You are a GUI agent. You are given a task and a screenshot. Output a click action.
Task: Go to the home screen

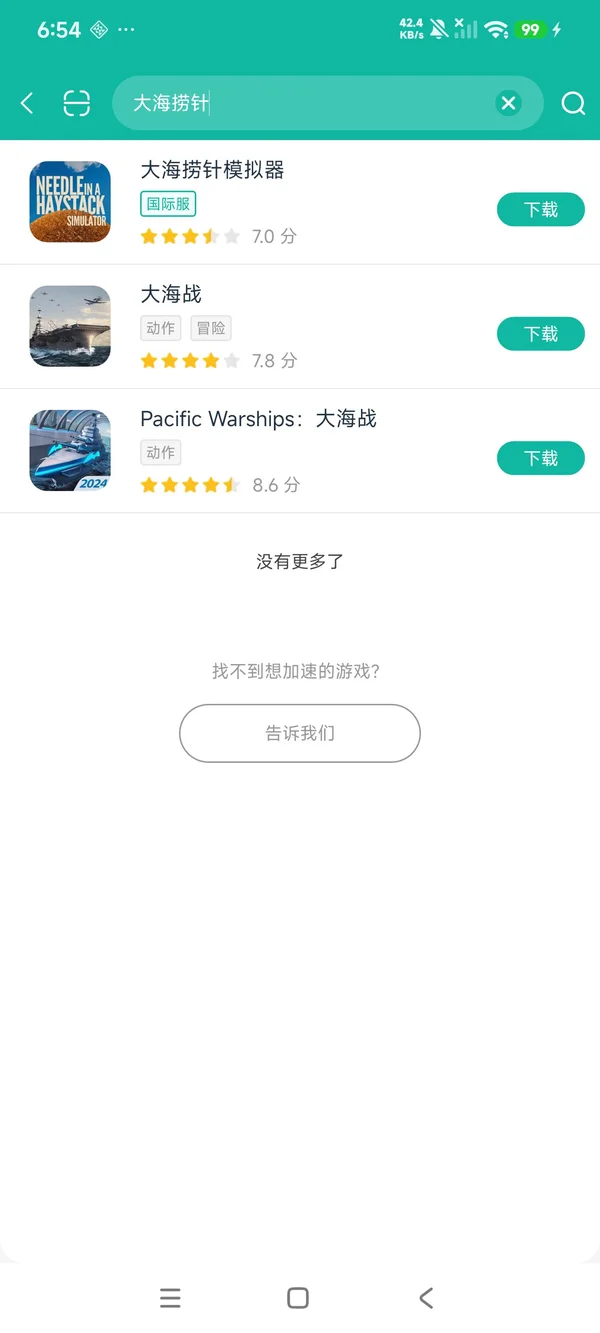298,1298
